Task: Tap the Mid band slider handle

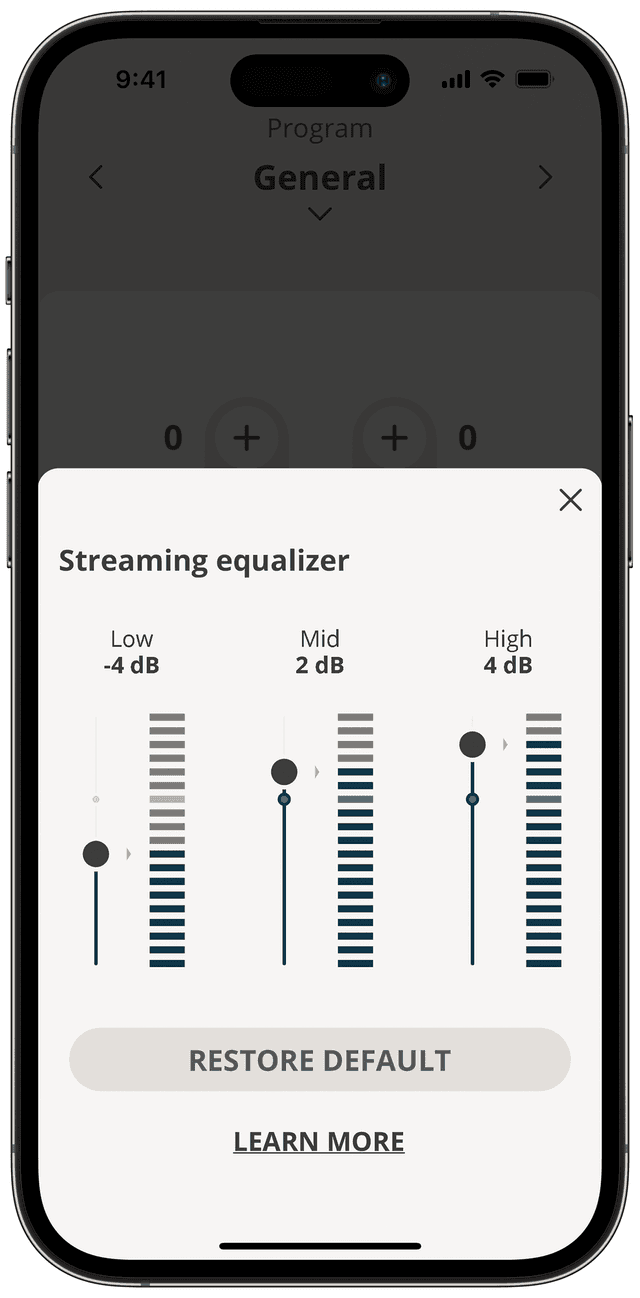Action: click(284, 772)
